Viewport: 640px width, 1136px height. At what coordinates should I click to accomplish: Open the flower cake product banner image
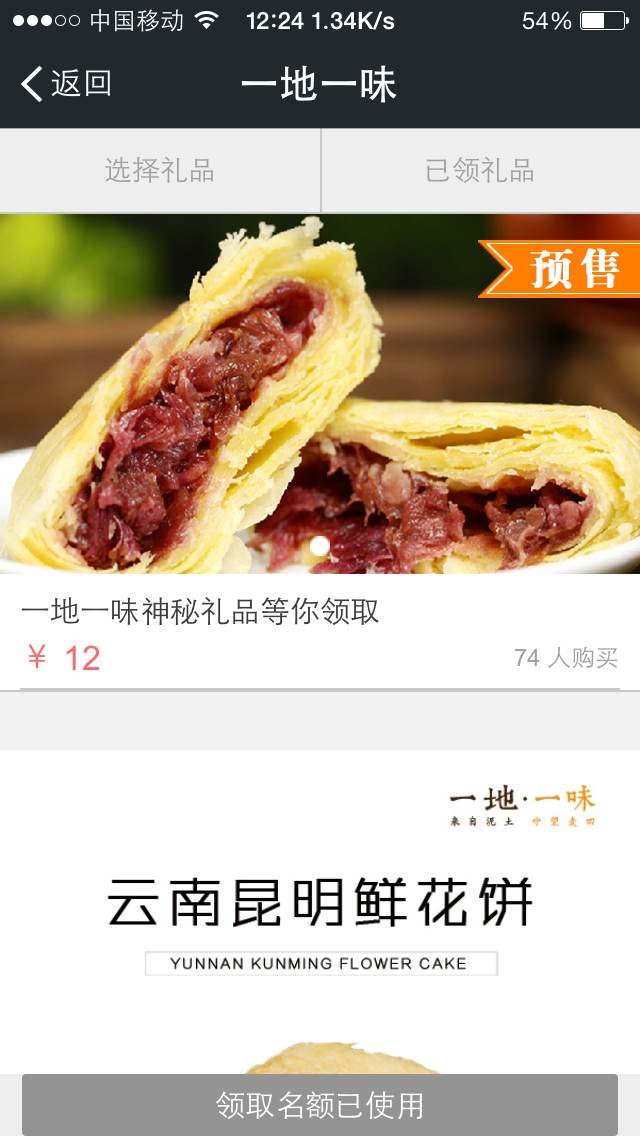point(320,393)
